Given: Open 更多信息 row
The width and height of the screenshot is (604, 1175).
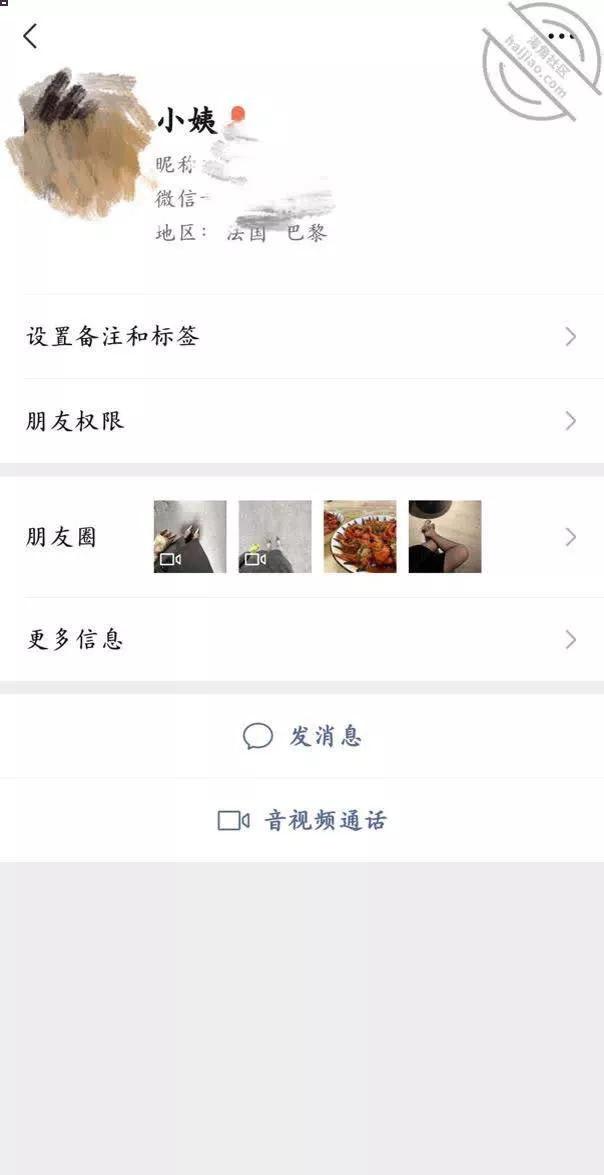Looking at the screenshot, I should coord(302,639).
